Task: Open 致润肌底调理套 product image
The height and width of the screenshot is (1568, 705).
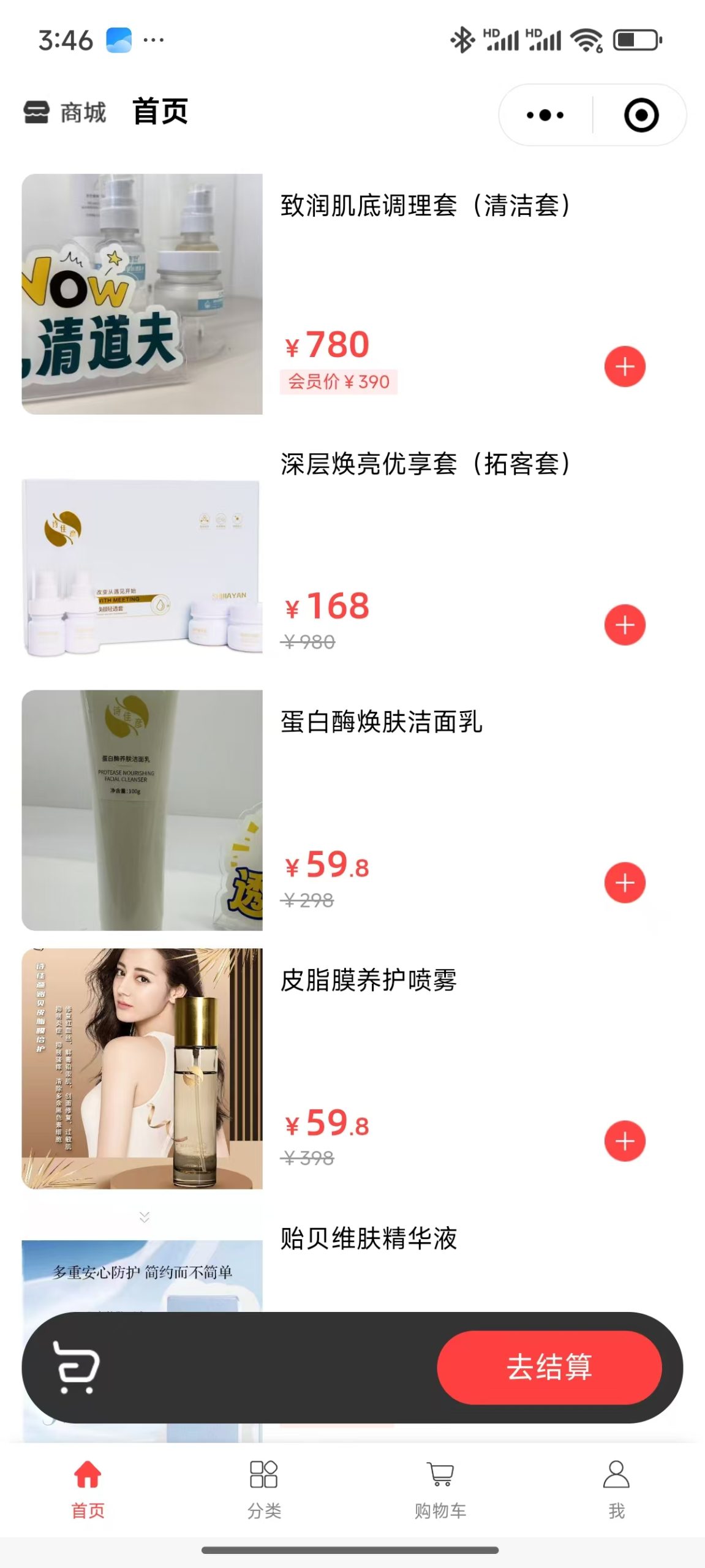Action: click(x=142, y=294)
